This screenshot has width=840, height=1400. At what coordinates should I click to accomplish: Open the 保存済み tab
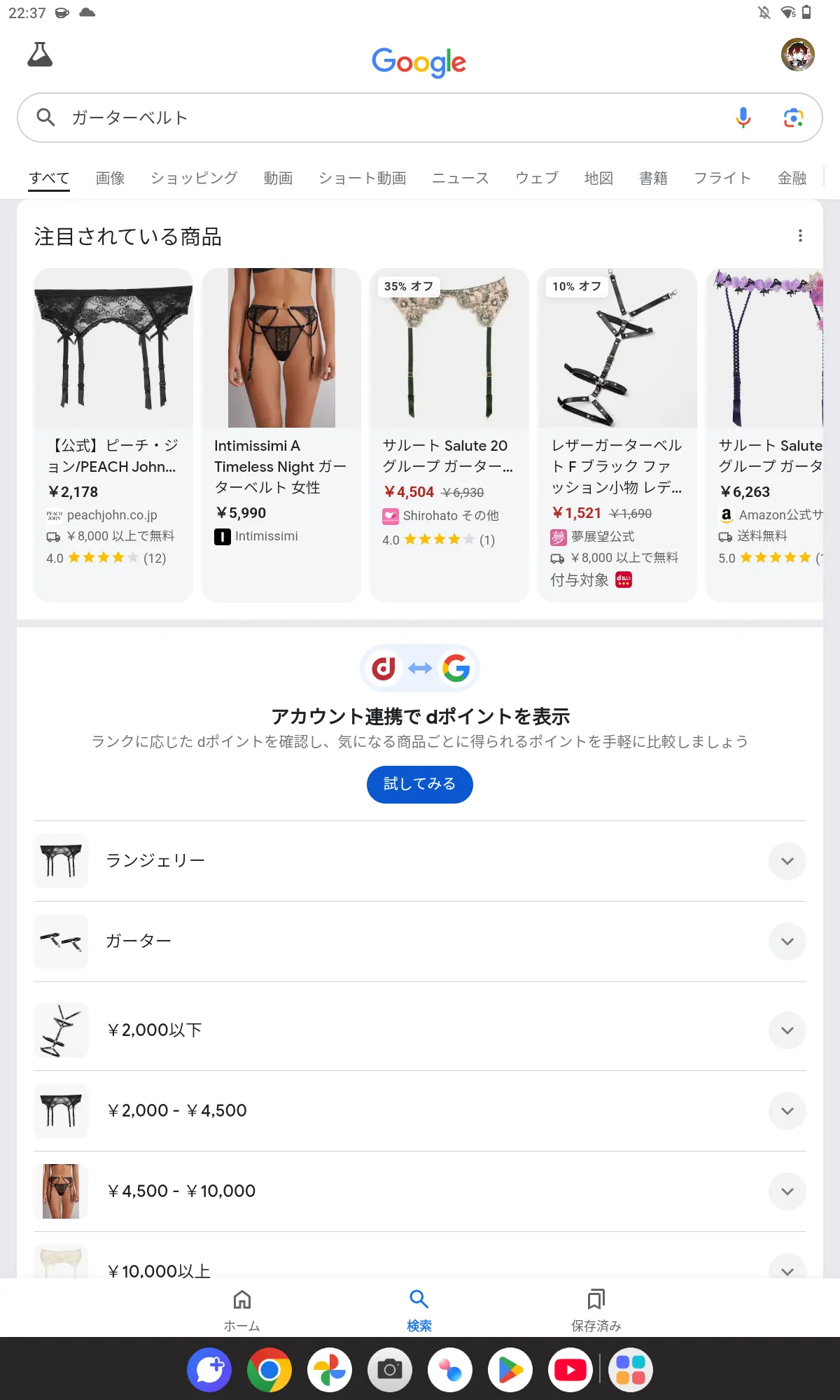596,1309
